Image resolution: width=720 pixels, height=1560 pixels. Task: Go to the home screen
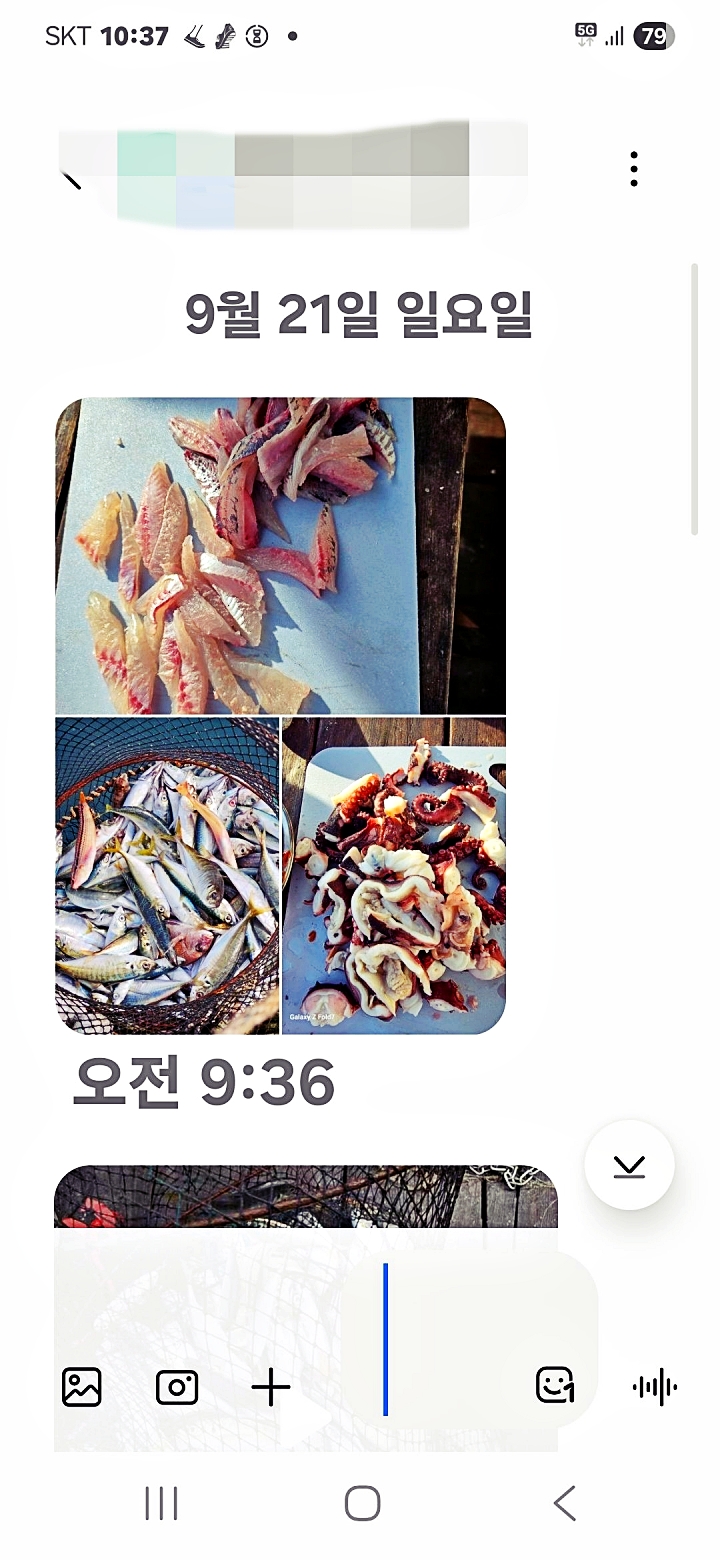click(x=362, y=1503)
